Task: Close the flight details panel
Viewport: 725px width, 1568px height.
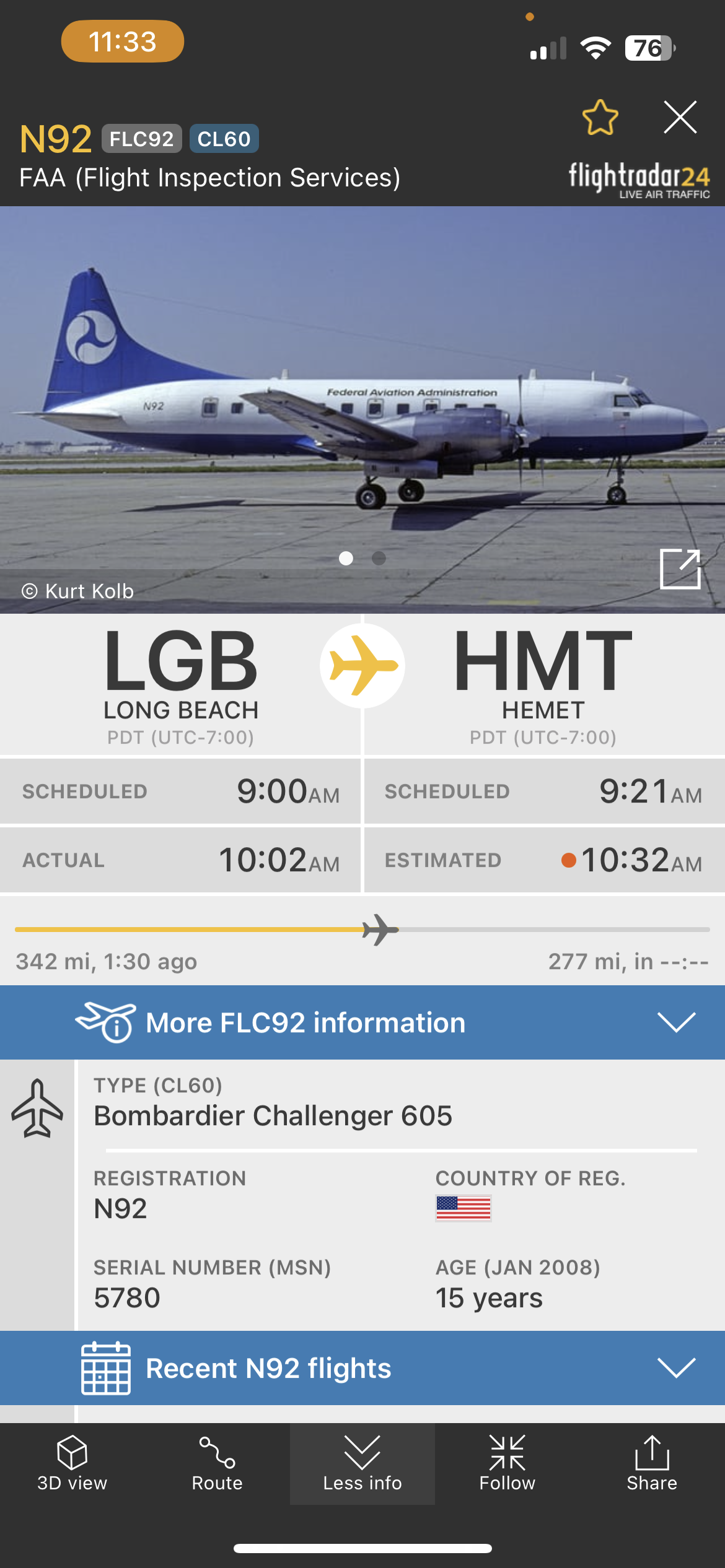Action: click(x=680, y=118)
